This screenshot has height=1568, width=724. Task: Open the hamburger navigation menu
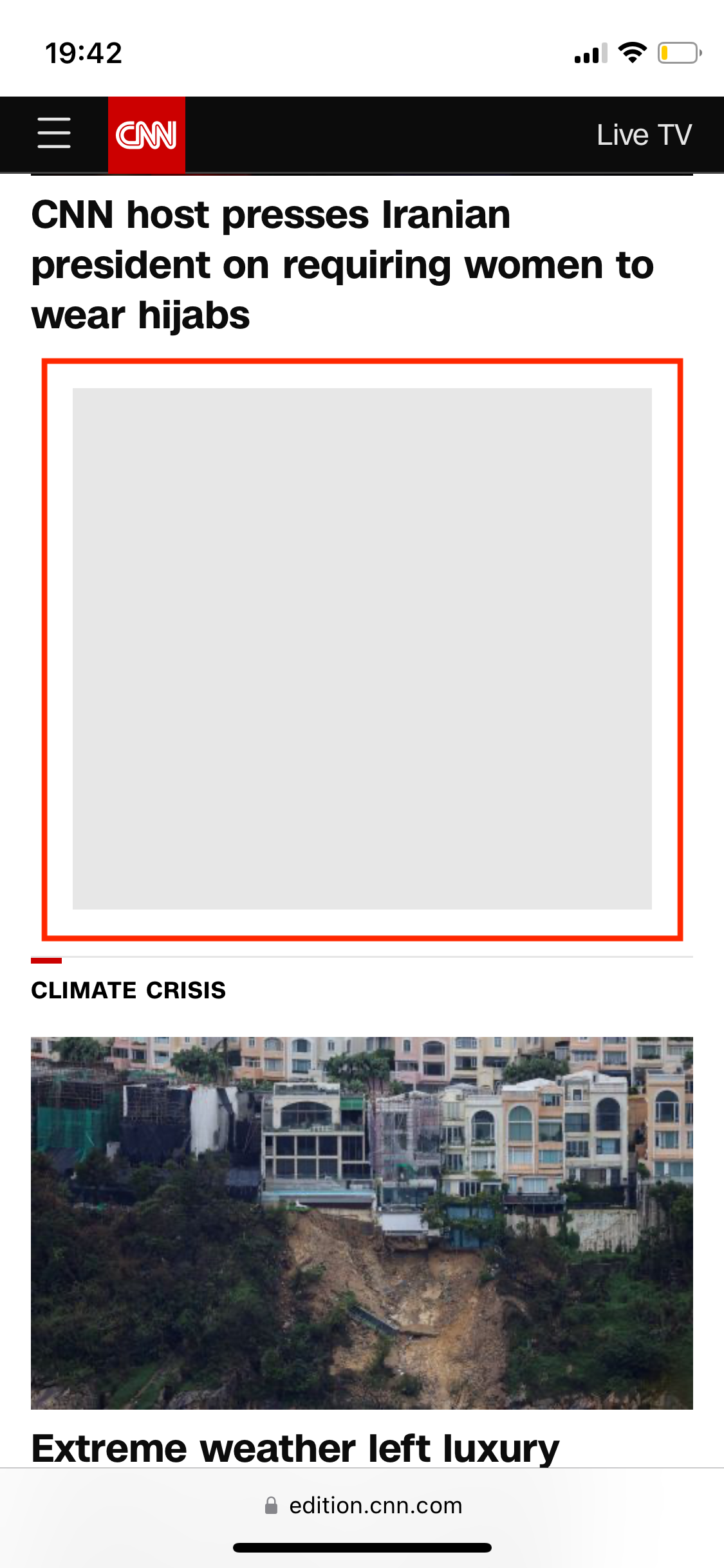(54, 134)
